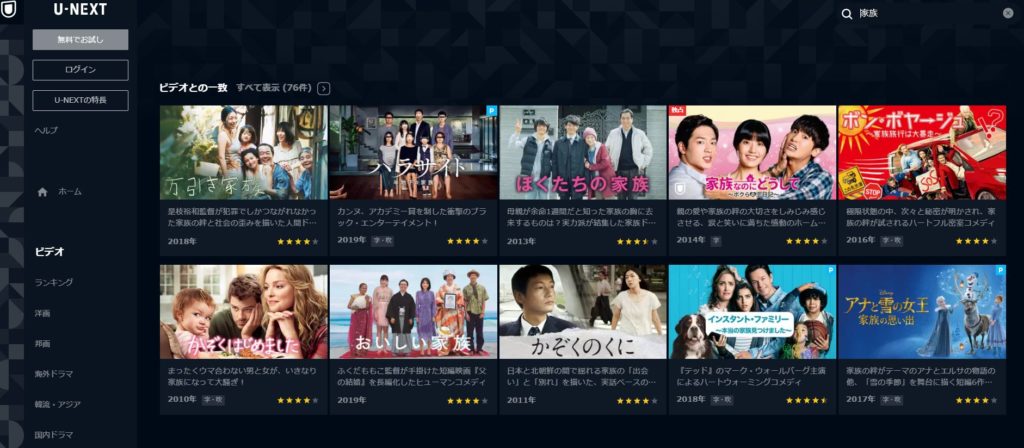Open ぼくたちの家族 movie card
Screen dimensions: 1024x448
(582, 153)
